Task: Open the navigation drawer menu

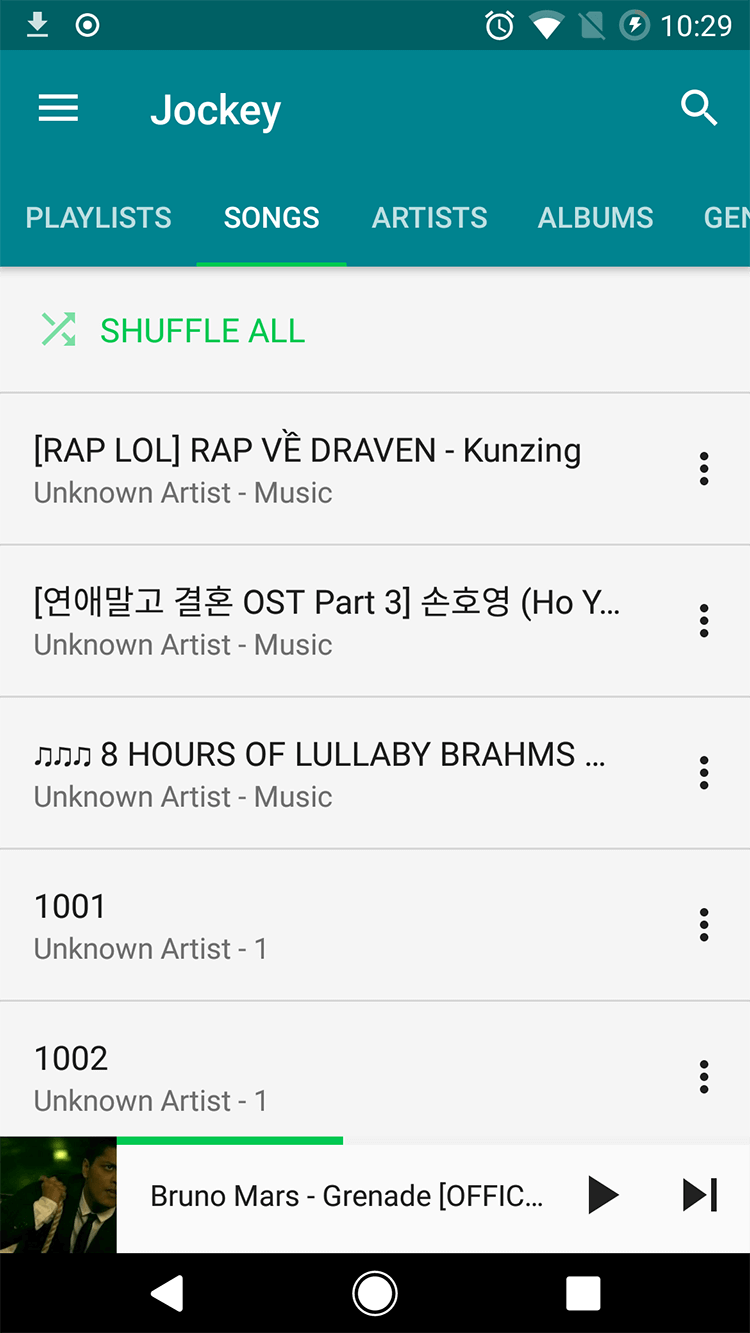Action: (57, 108)
